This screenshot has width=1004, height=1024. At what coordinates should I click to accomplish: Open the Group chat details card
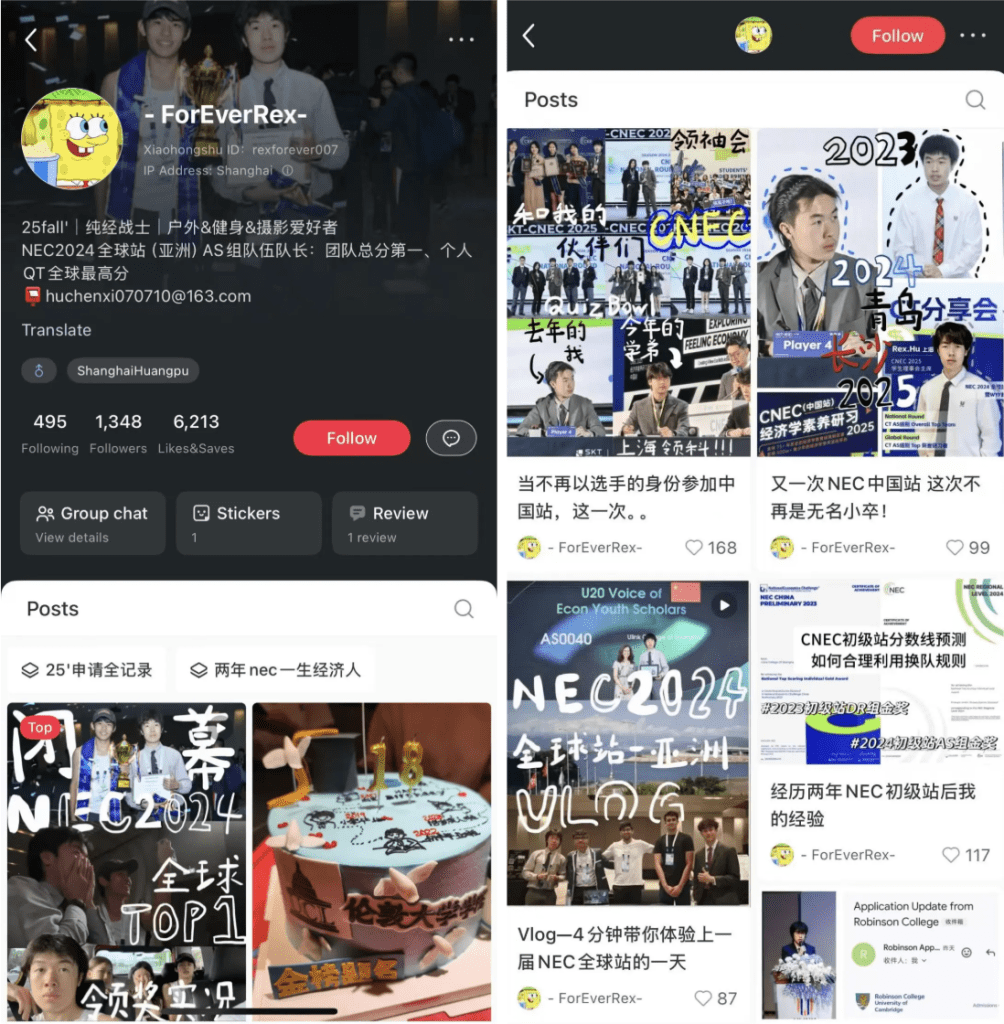(x=92, y=523)
